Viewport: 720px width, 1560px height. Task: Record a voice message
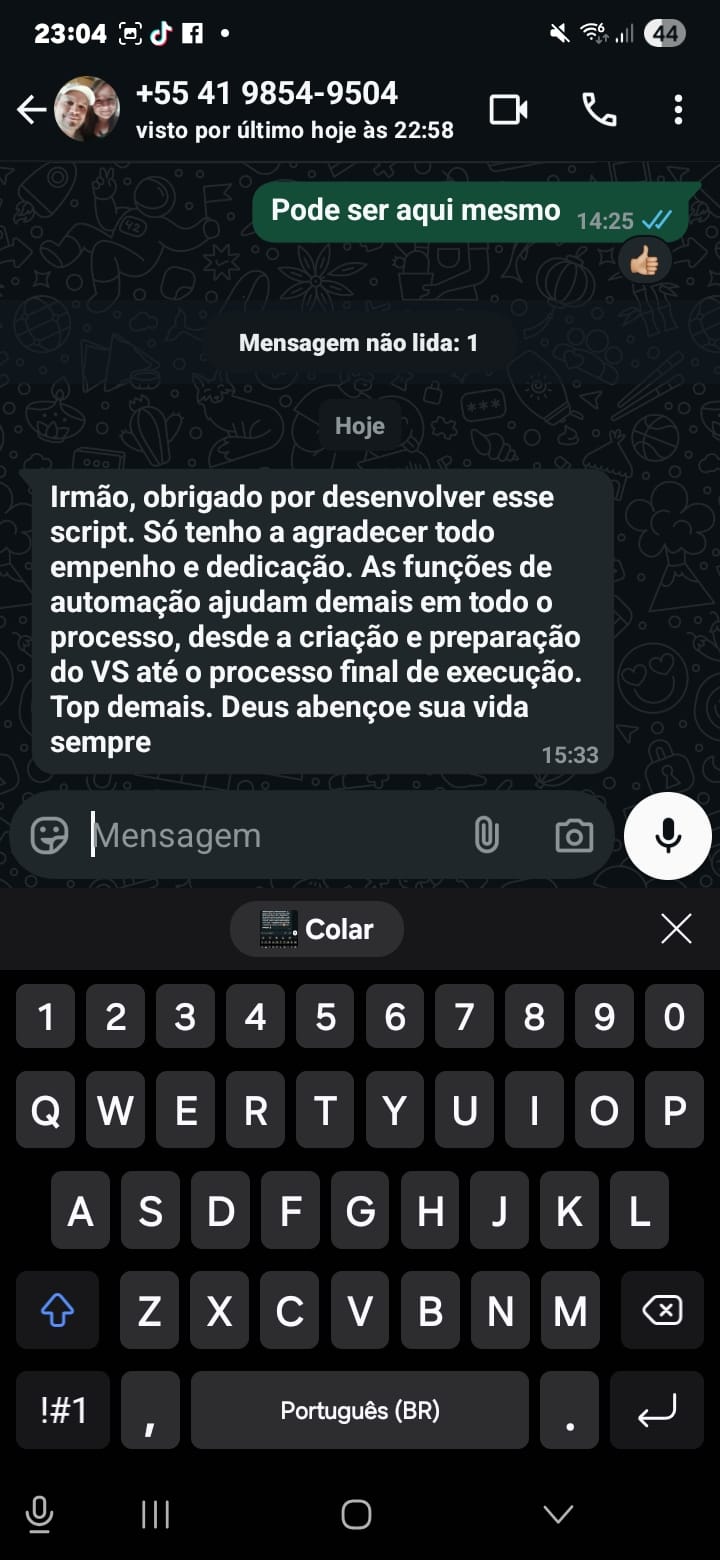click(667, 836)
